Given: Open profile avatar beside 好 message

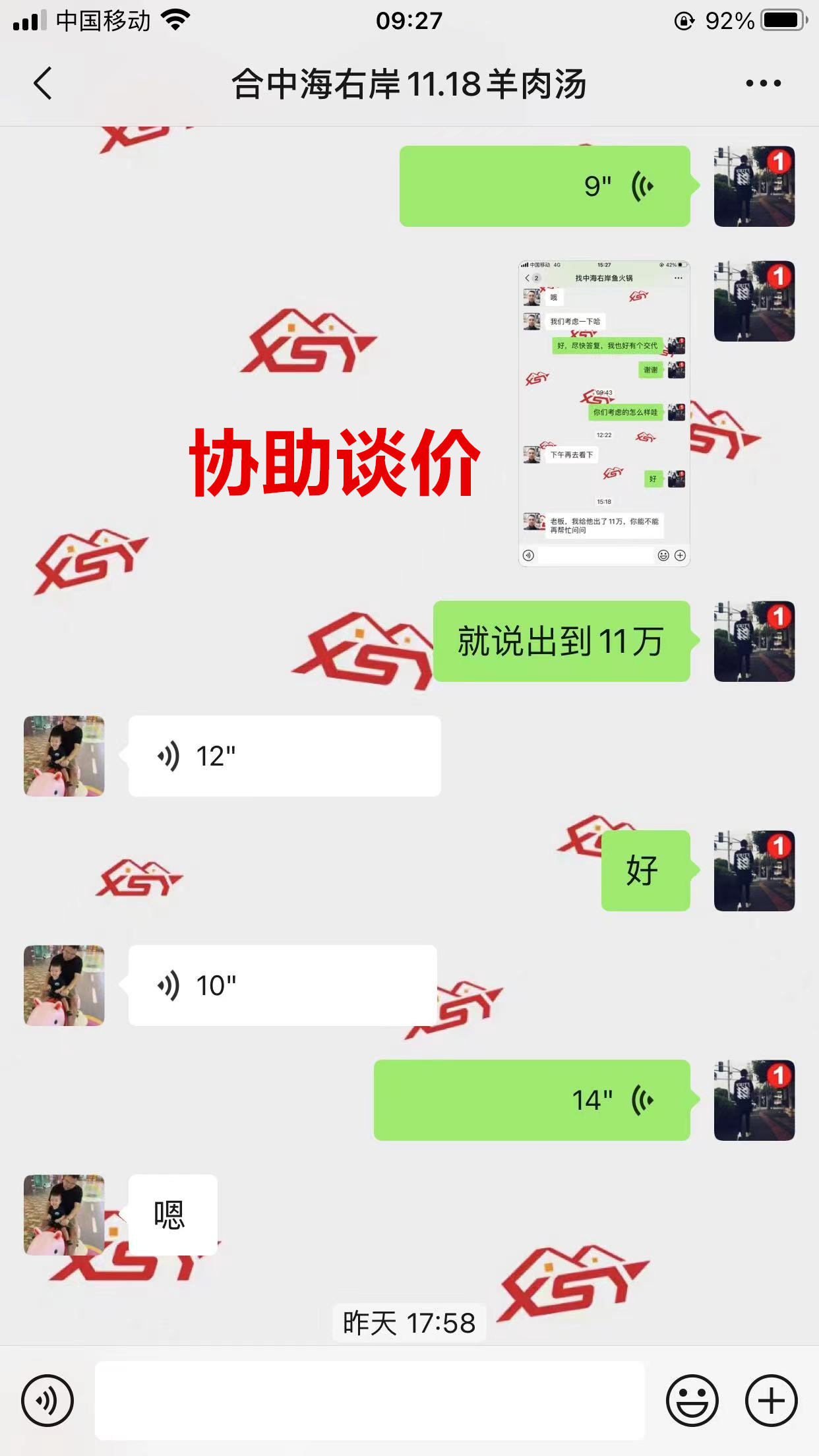Looking at the screenshot, I should pos(754,871).
